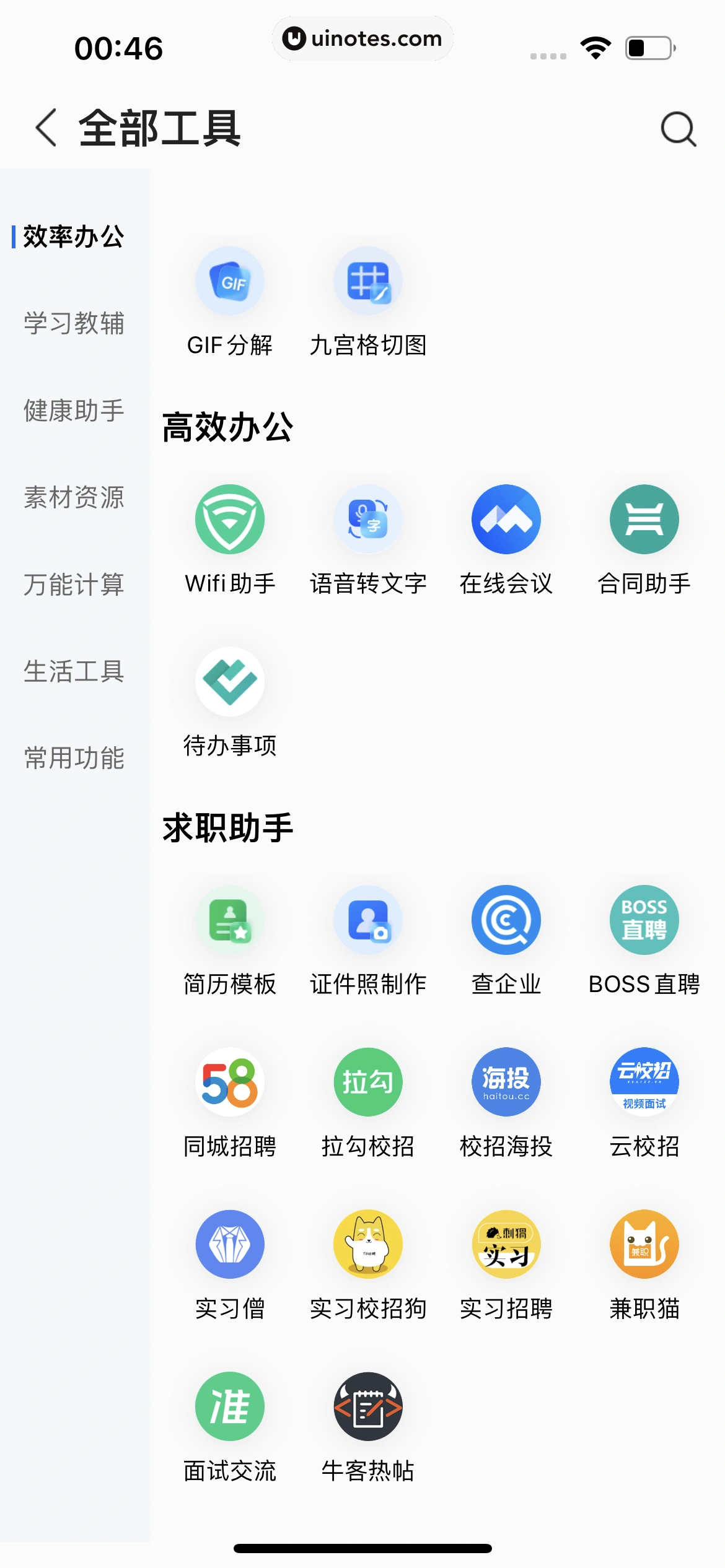Open the 查企业 company lookup tool
The width and height of the screenshot is (725, 1568).
506,920
